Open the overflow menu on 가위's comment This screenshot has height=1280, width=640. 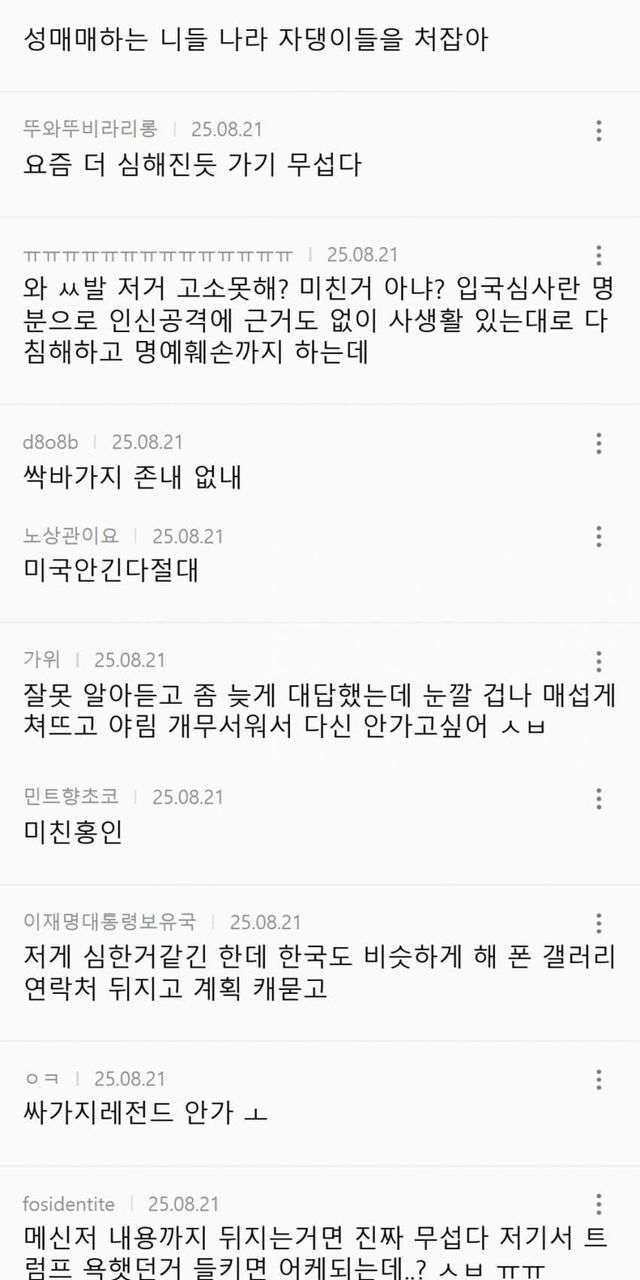pos(598,661)
